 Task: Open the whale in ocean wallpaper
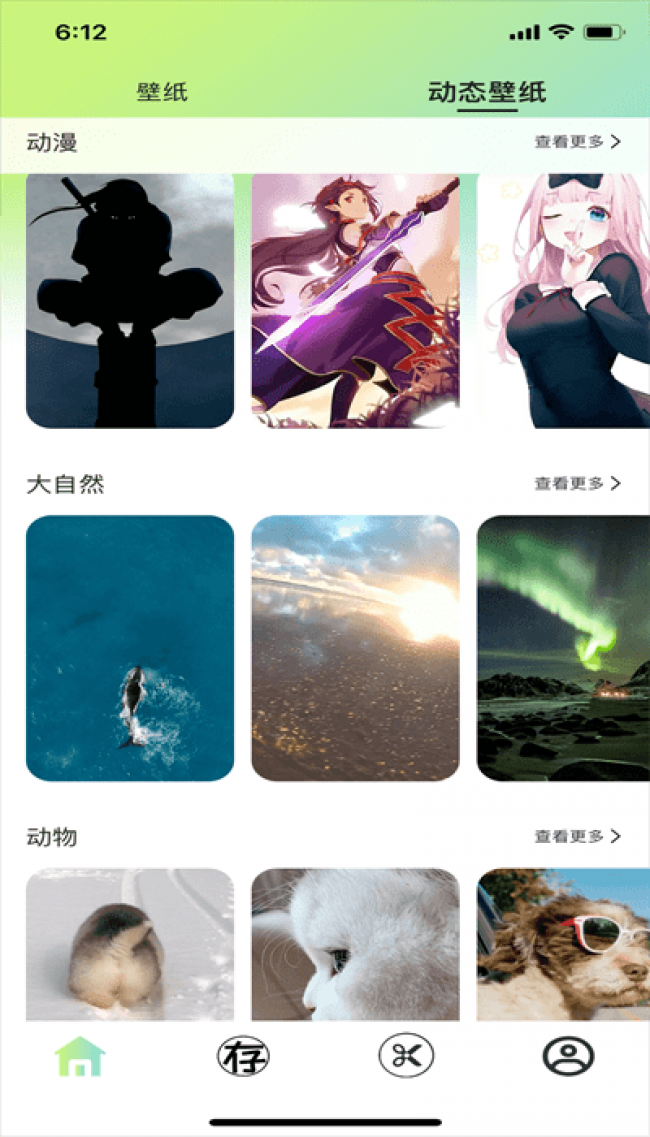point(130,648)
